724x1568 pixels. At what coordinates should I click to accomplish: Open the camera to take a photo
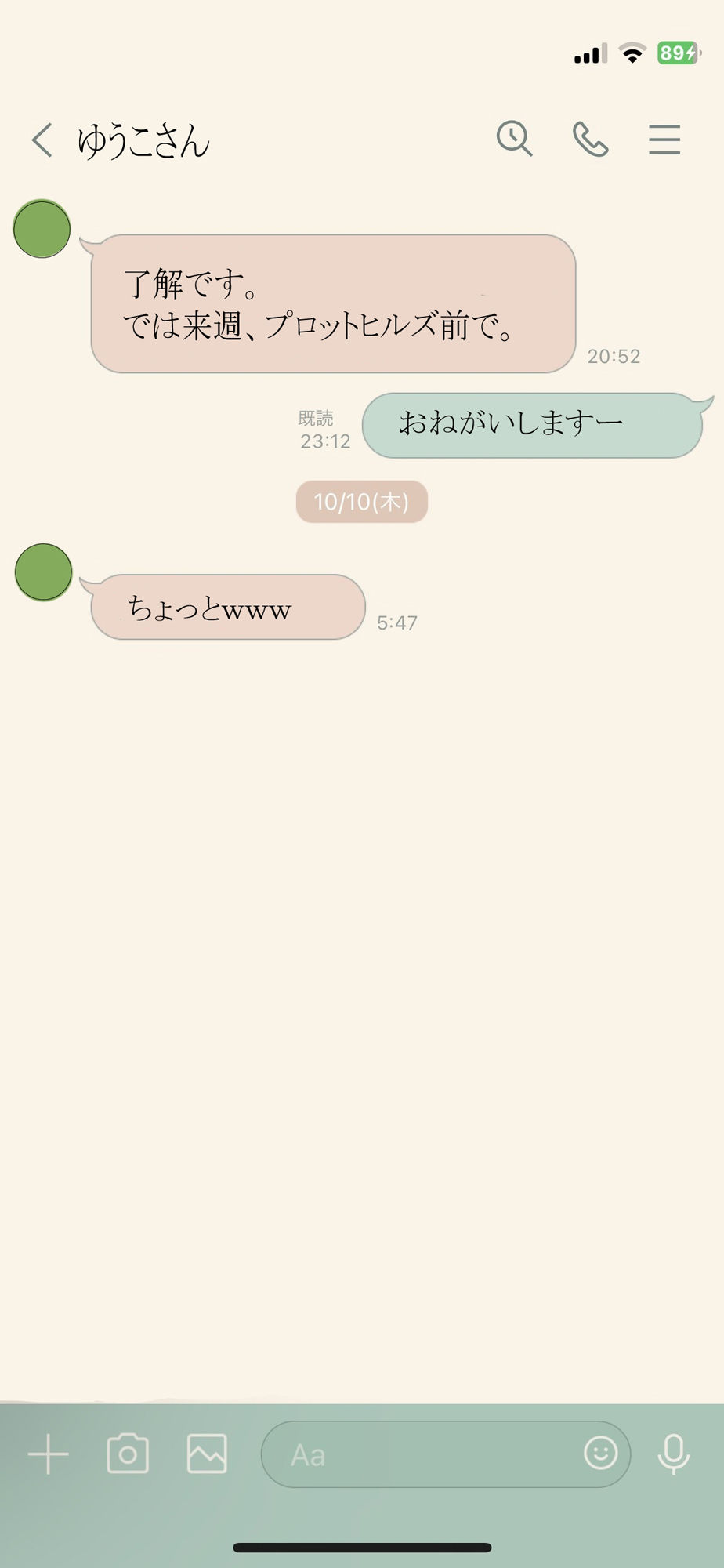pyautogui.click(x=128, y=1454)
